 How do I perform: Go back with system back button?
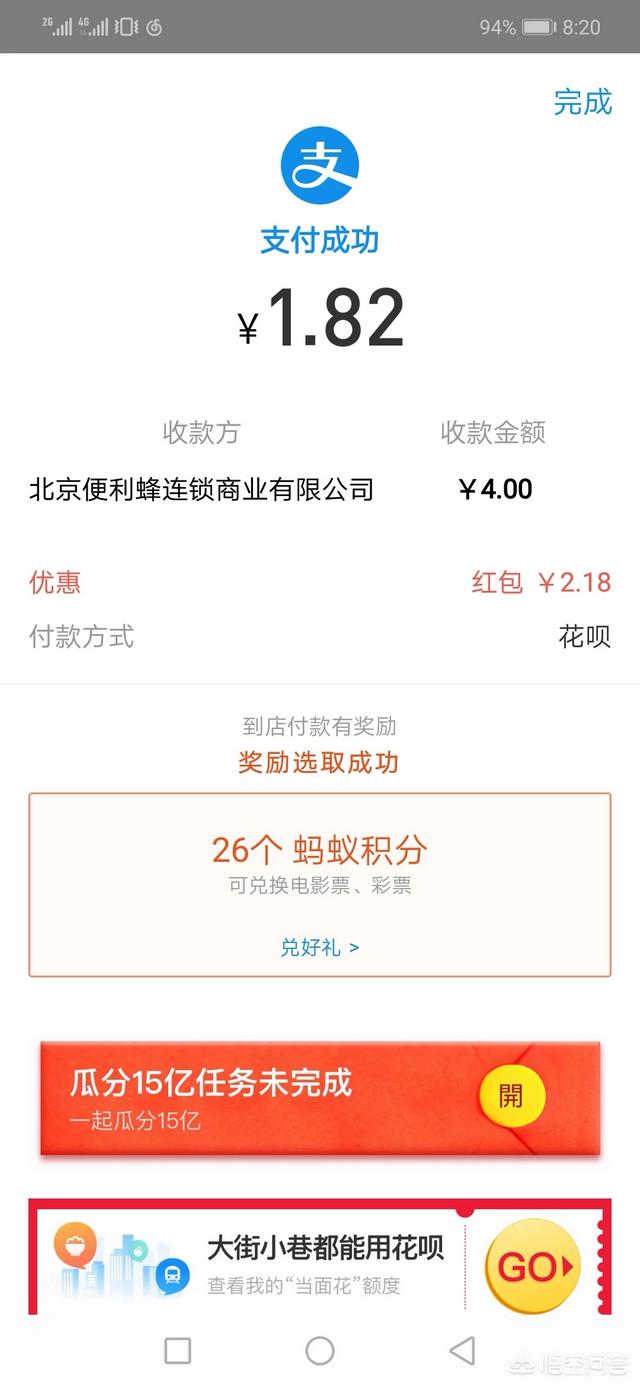click(x=462, y=1351)
